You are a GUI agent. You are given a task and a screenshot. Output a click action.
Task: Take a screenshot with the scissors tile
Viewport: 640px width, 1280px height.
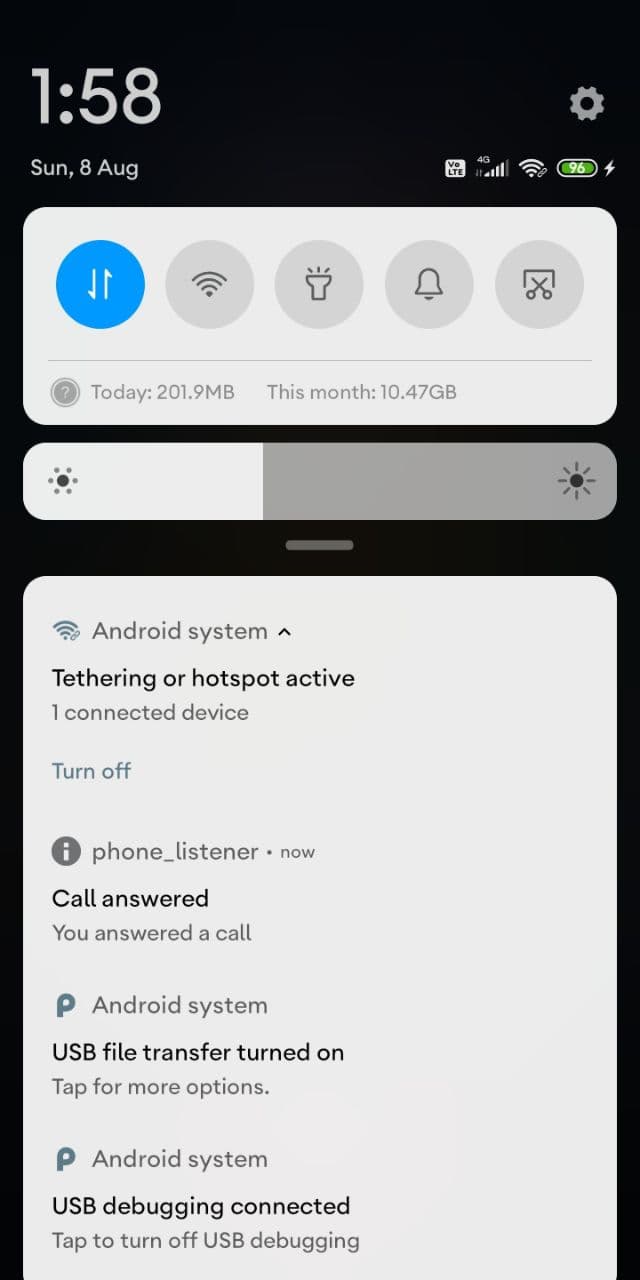539,285
